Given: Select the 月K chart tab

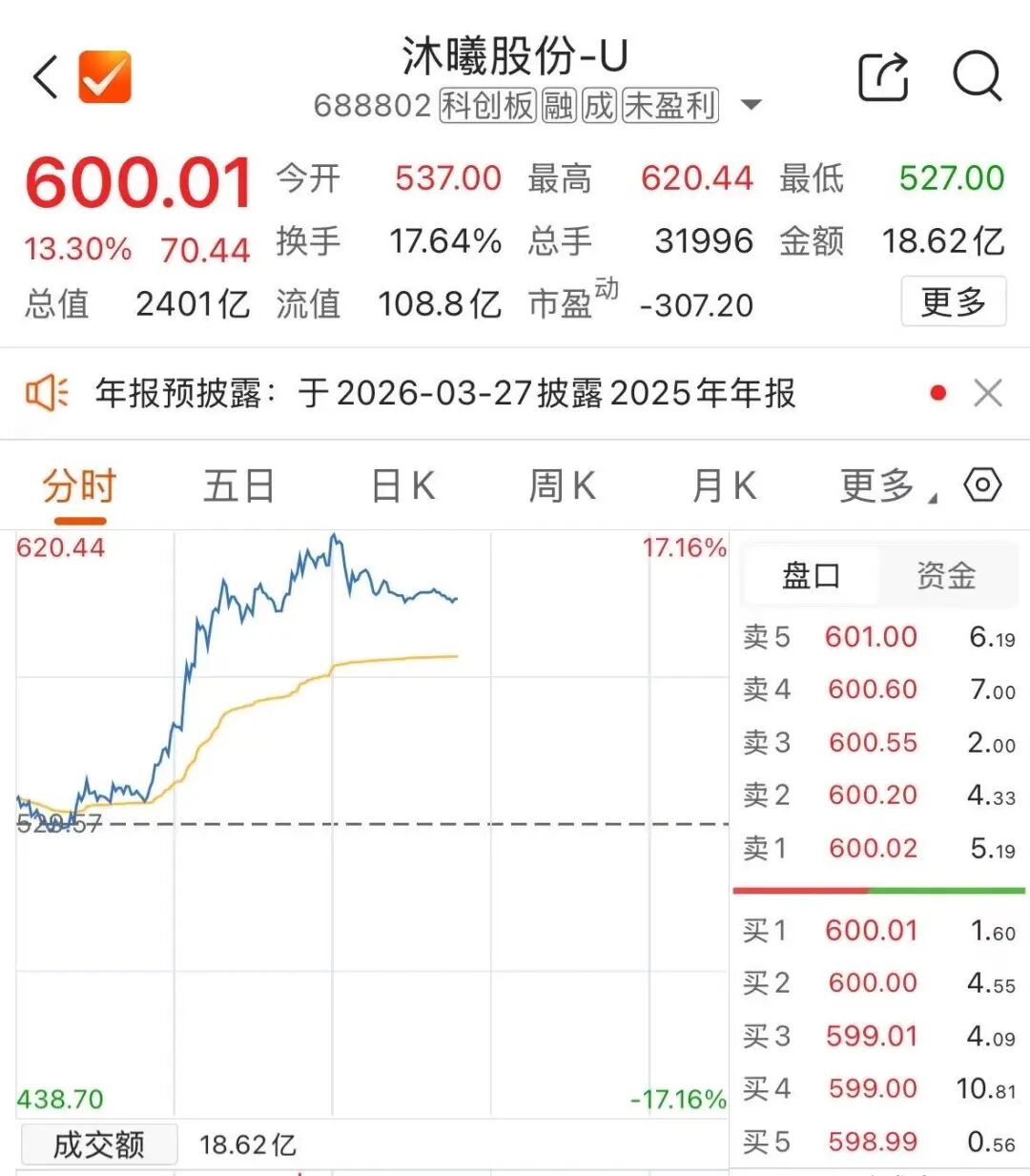Looking at the screenshot, I should pos(723,486).
